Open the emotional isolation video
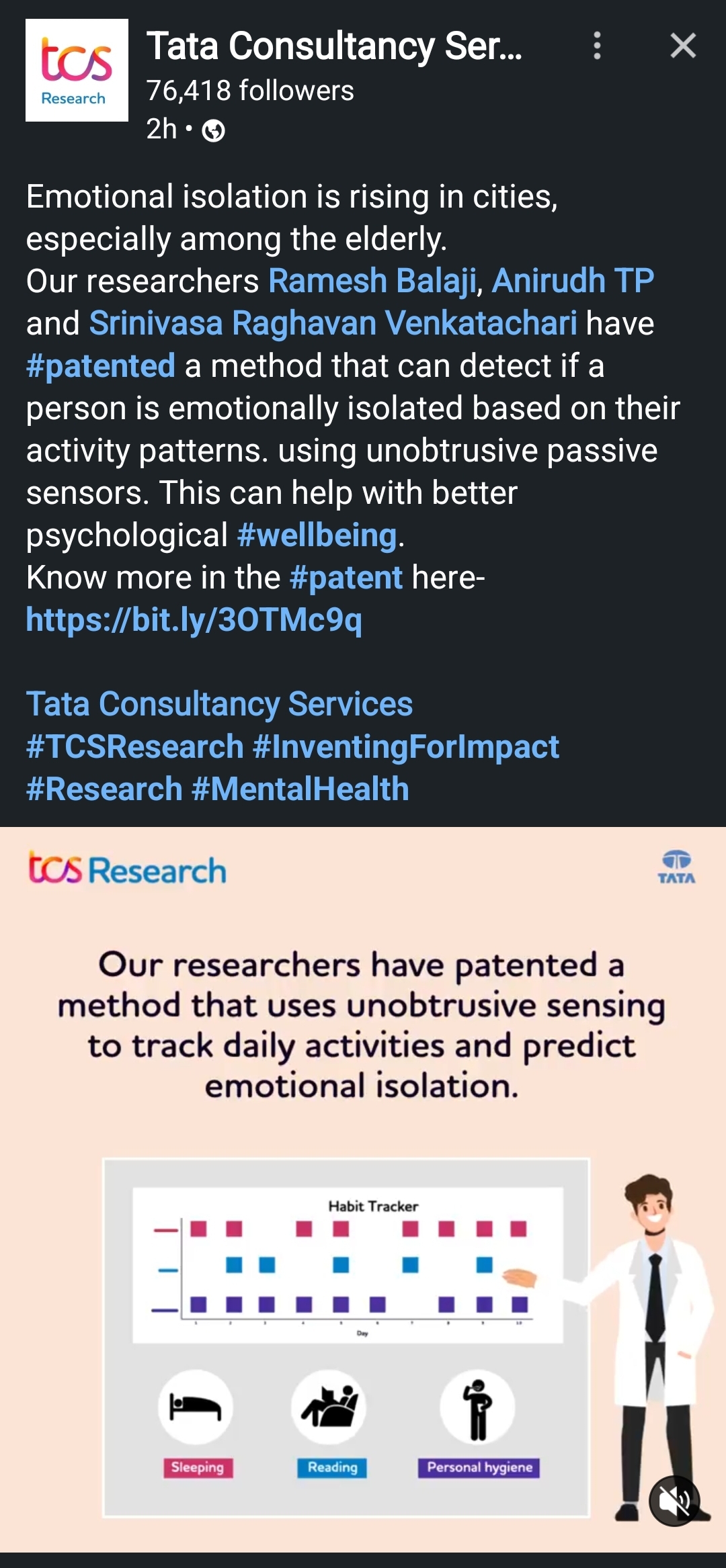The image size is (726, 1568). [x=363, y=1189]
